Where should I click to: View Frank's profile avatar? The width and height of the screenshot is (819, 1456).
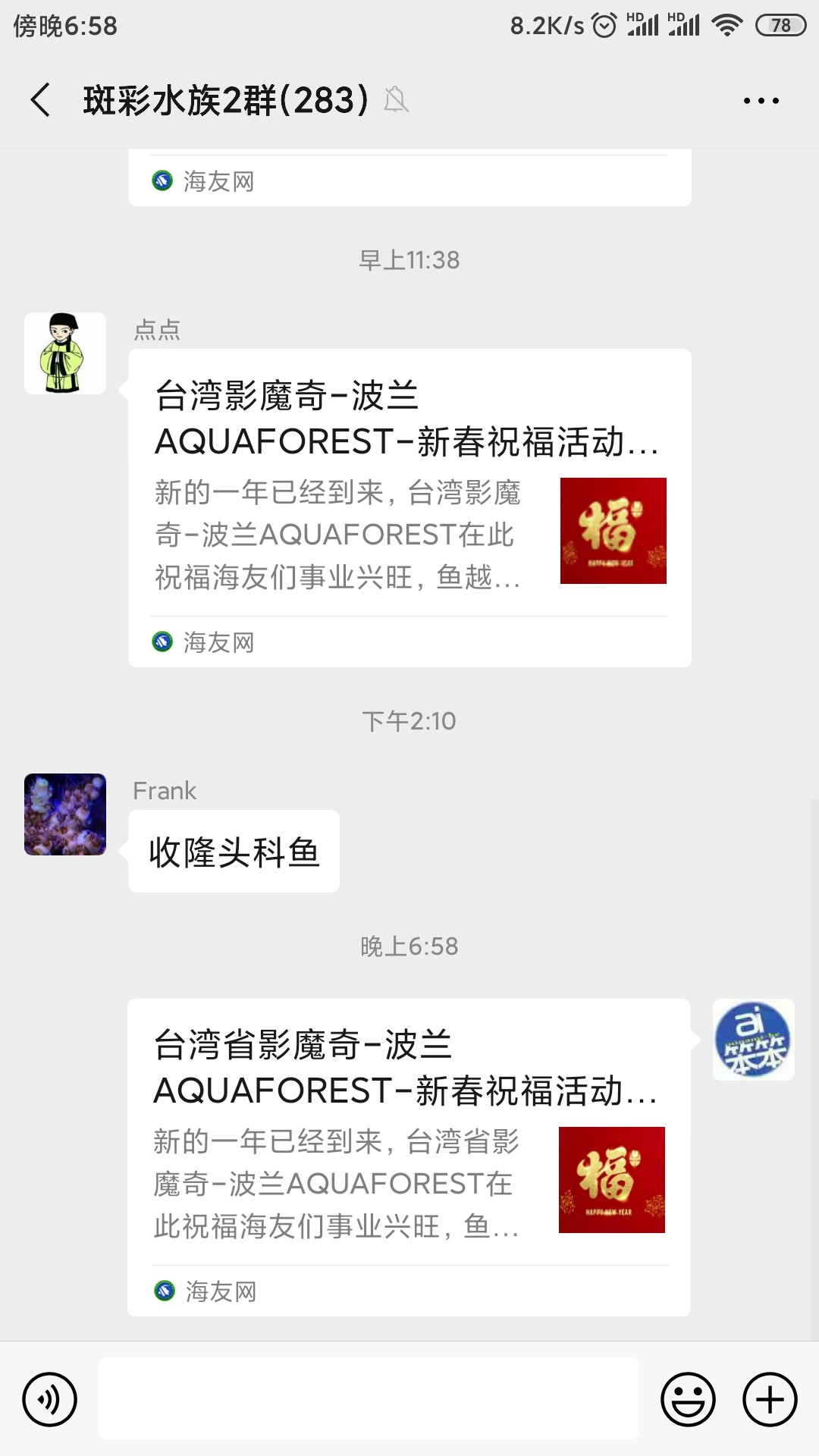point(65,814)
